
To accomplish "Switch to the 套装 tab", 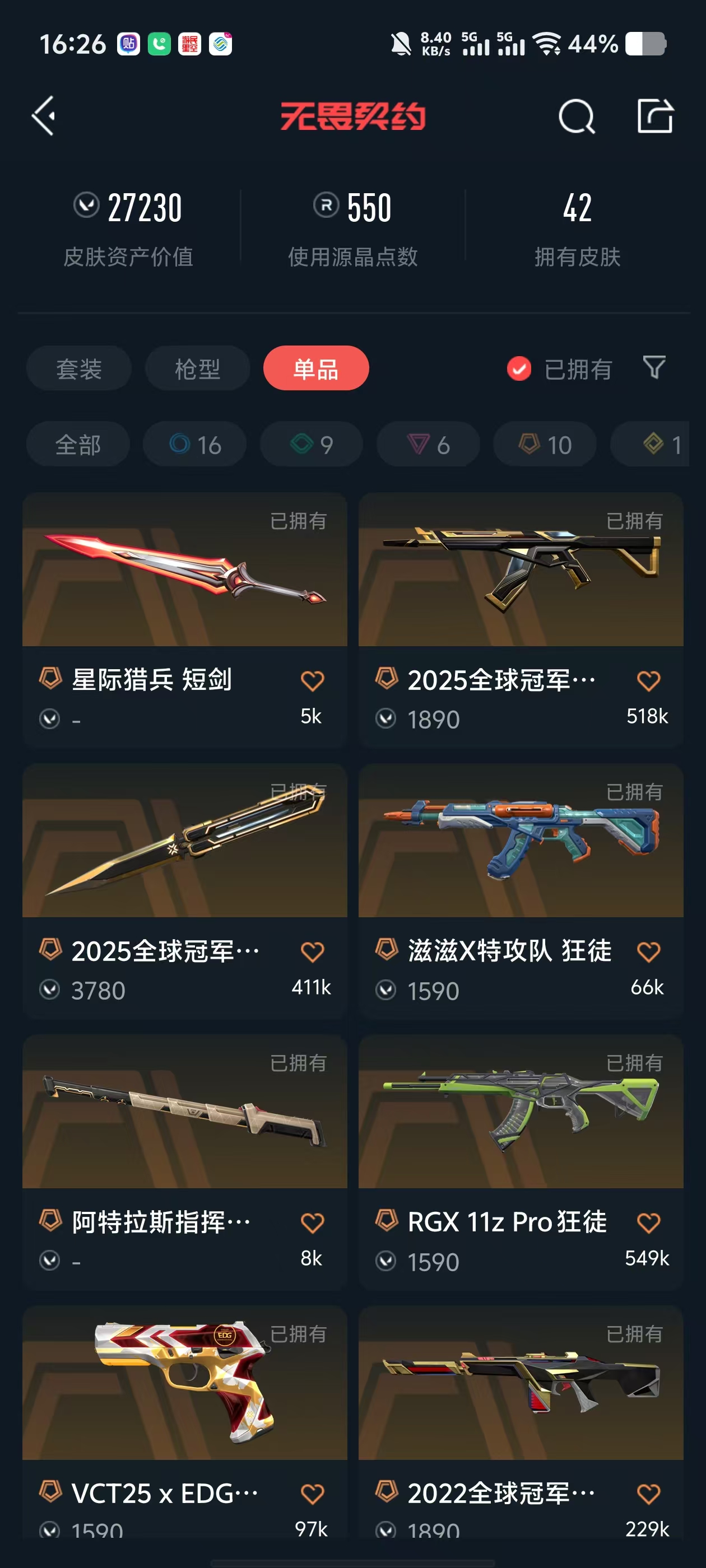I will (78, 368).
